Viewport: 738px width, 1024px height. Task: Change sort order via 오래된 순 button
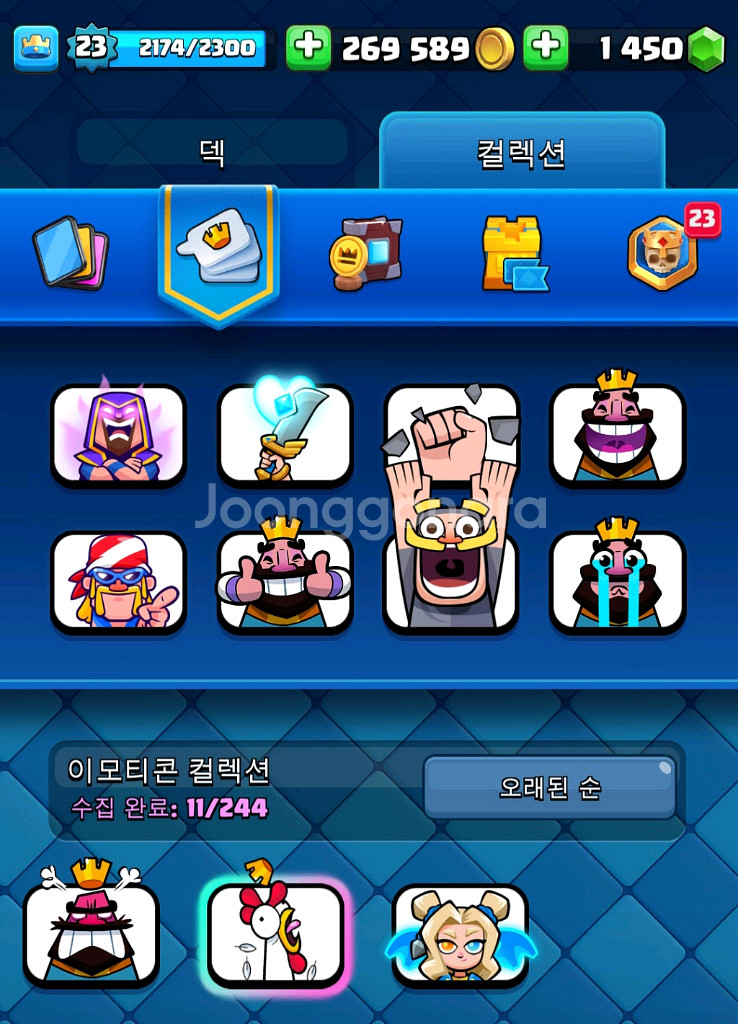(x=550, y=787)
